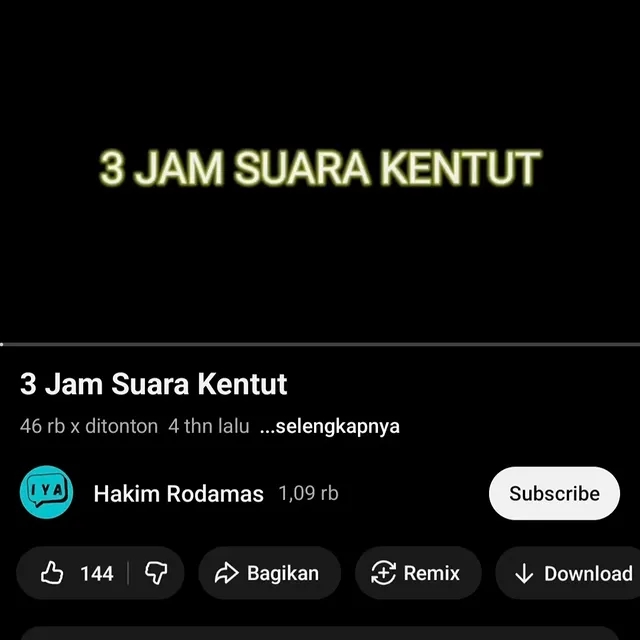Tap the video player area
Viewport: 640px width, 640px height.
click(x=320, y=170)
